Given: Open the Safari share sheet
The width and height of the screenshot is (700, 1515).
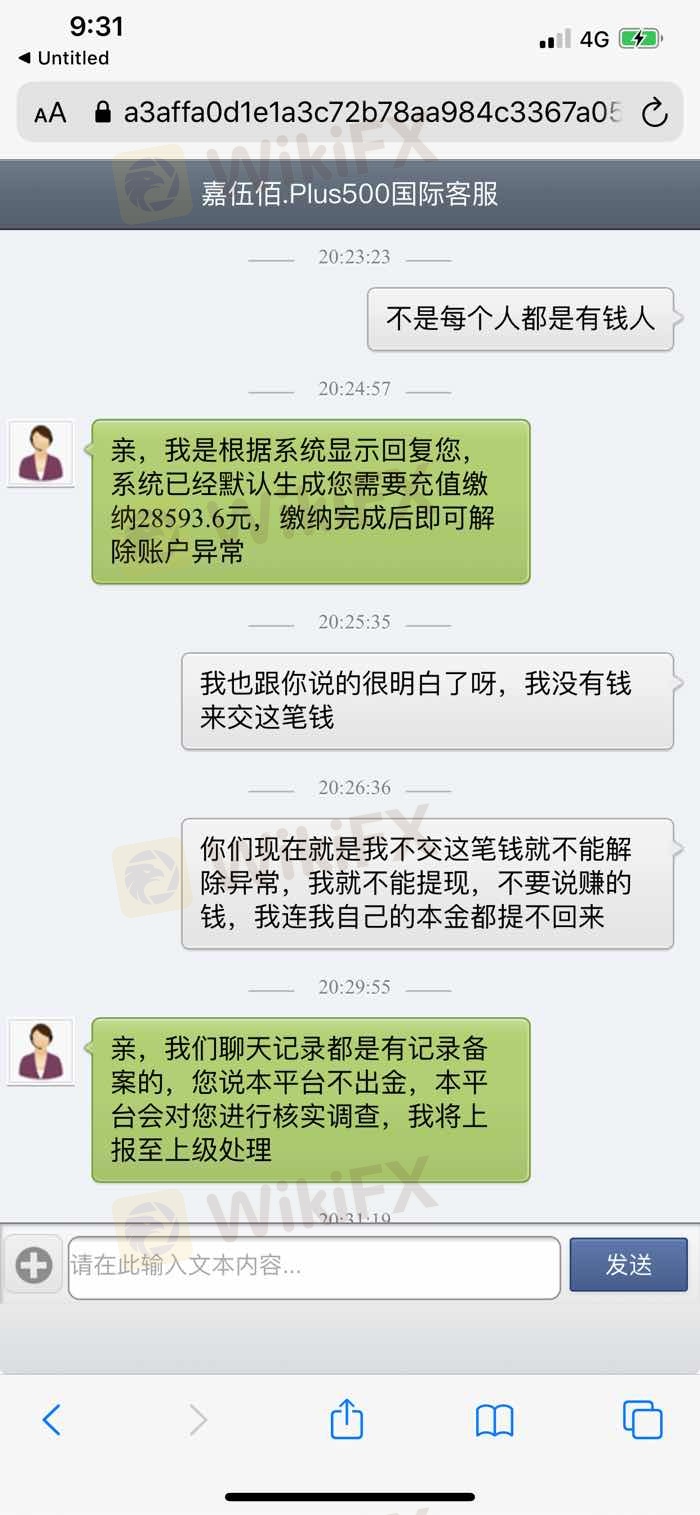Looking at the screenshot, I should click(346, 1419).
